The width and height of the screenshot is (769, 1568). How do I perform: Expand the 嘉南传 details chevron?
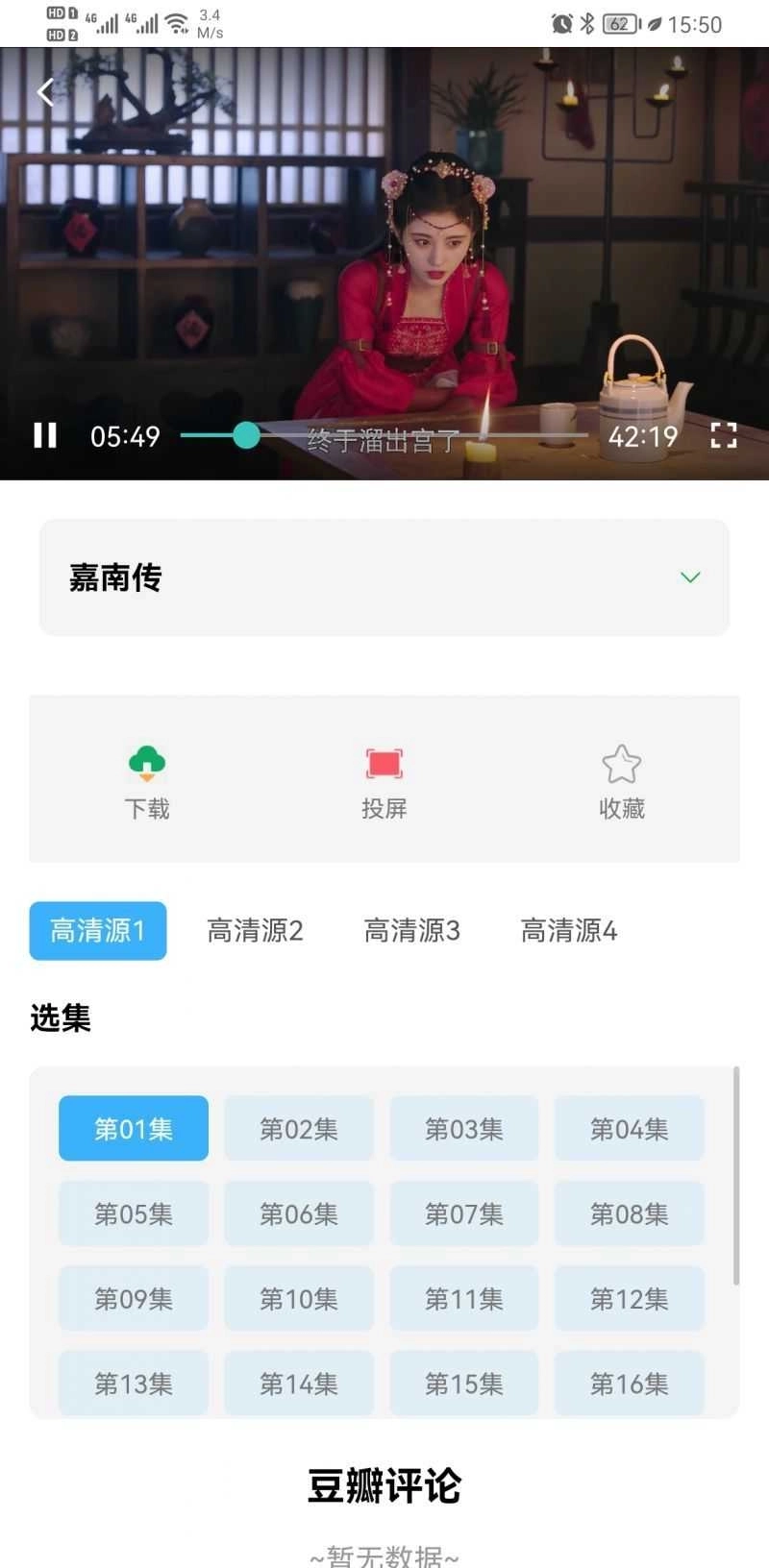(689, 577)
